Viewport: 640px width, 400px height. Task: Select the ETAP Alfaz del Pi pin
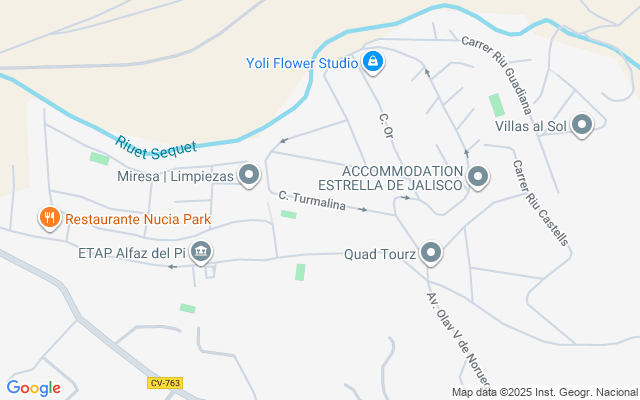201,252
